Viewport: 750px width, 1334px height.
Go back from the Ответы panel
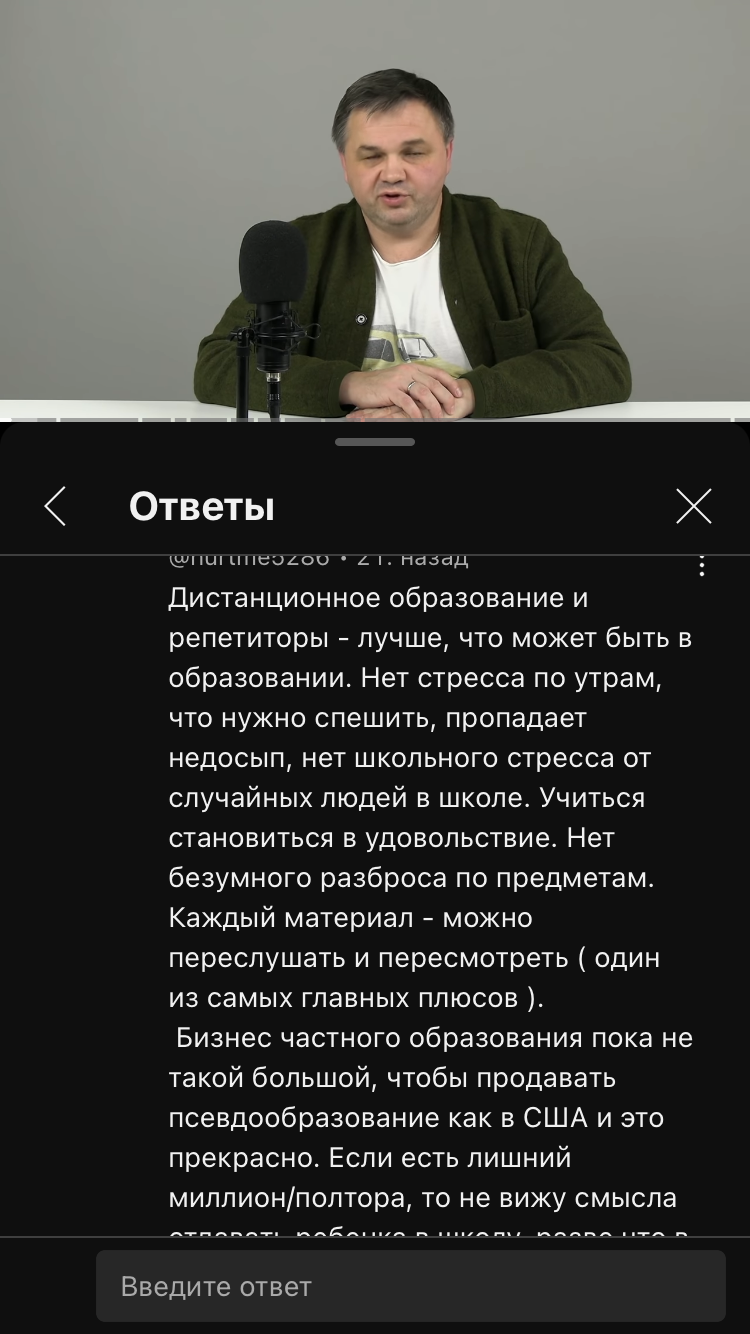[x=55, y=506]
